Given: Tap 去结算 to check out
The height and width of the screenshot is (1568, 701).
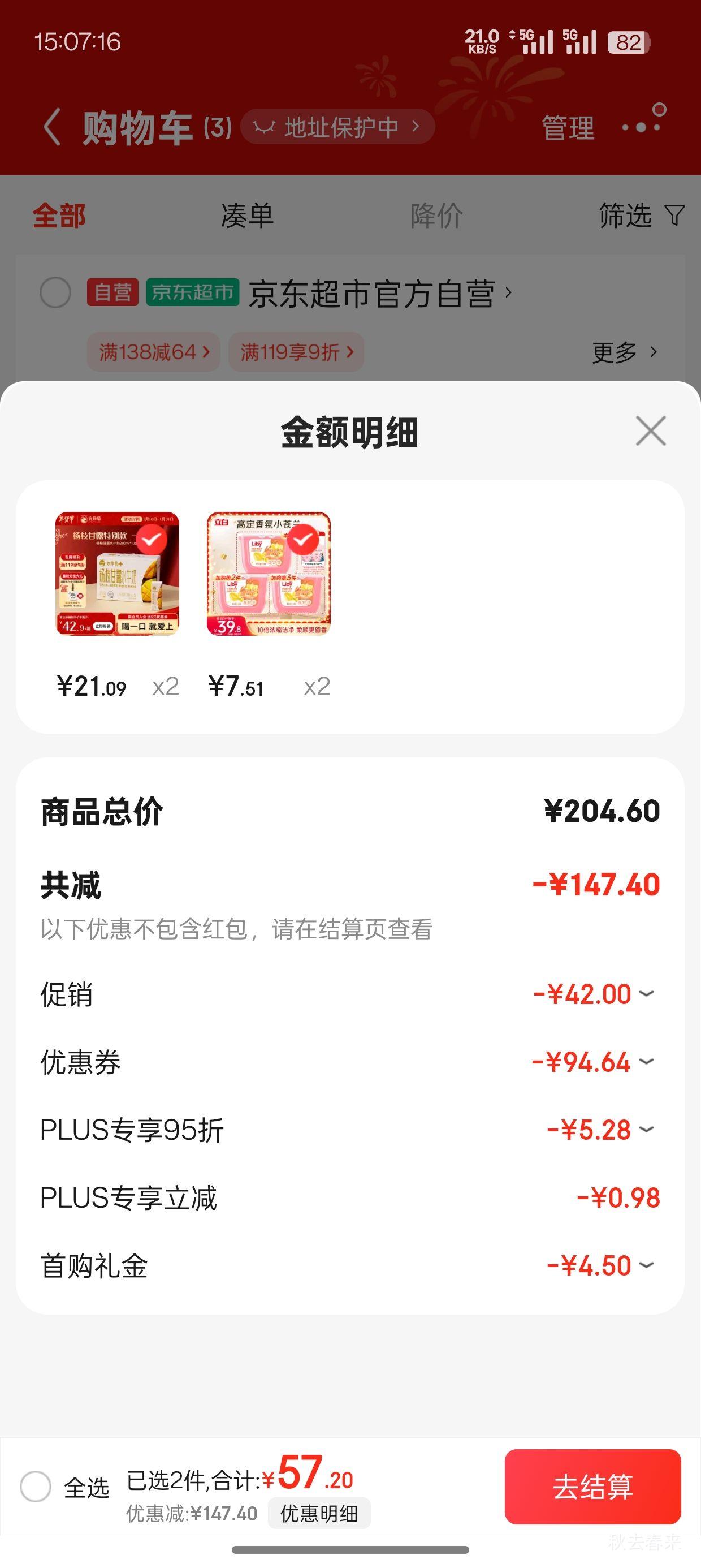Looking at the screenshot, I should coord(592,1487).
